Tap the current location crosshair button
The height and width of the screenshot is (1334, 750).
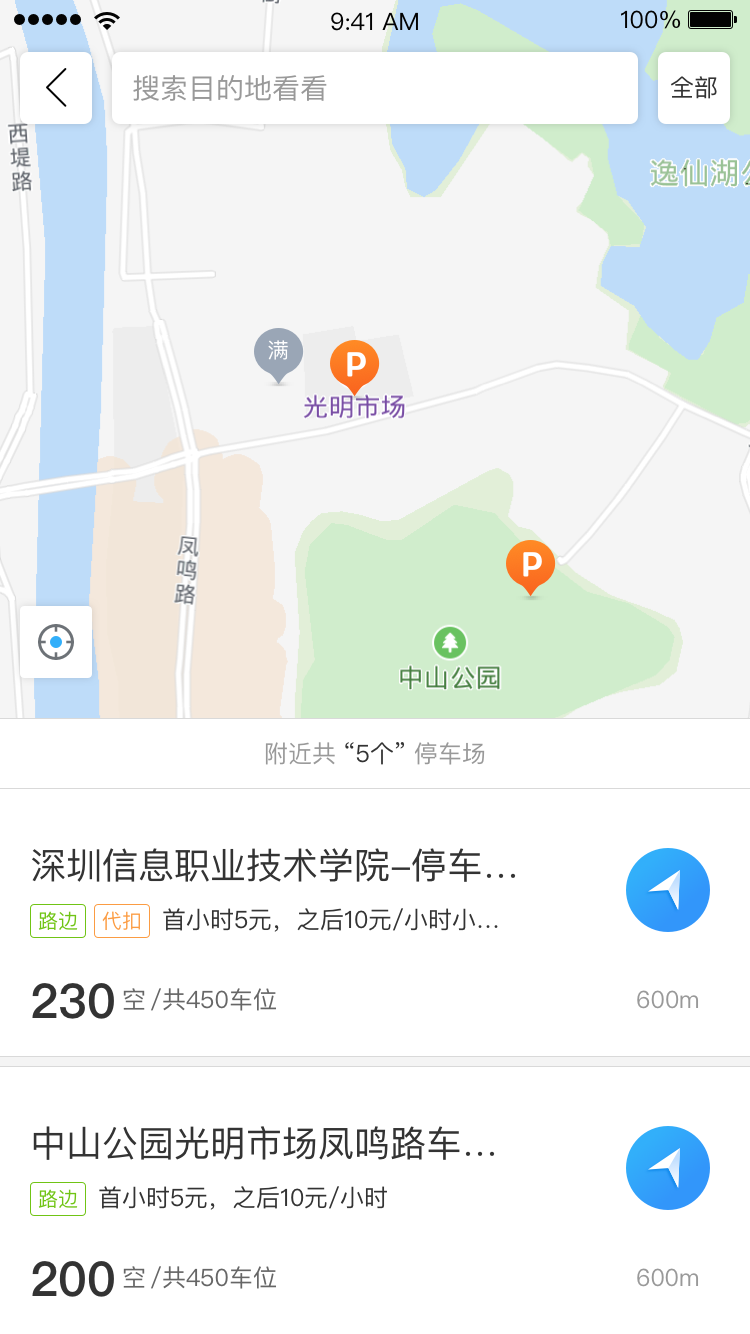pyautogui.click(x=55, y=641)
